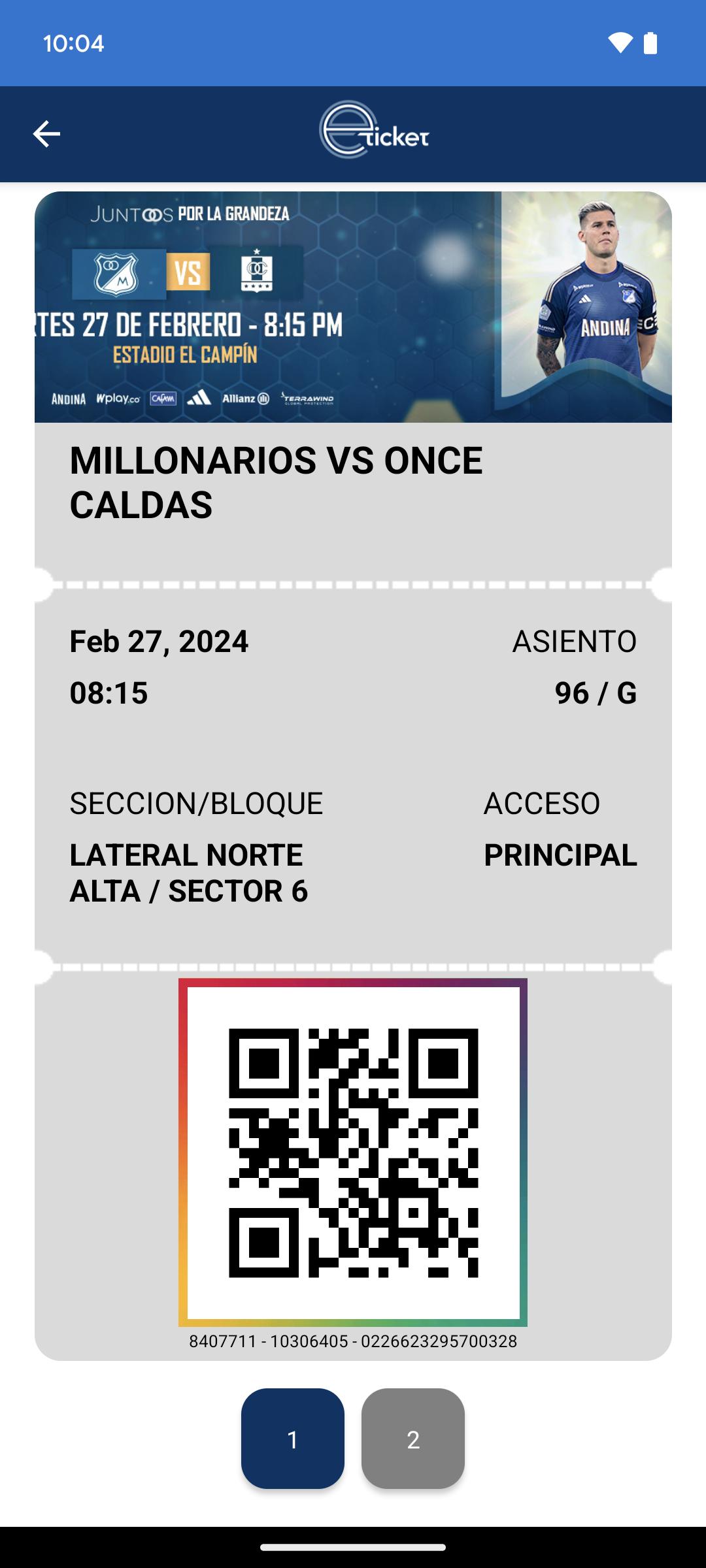
Task: Go back using the arrow icon
Action: 46,134
